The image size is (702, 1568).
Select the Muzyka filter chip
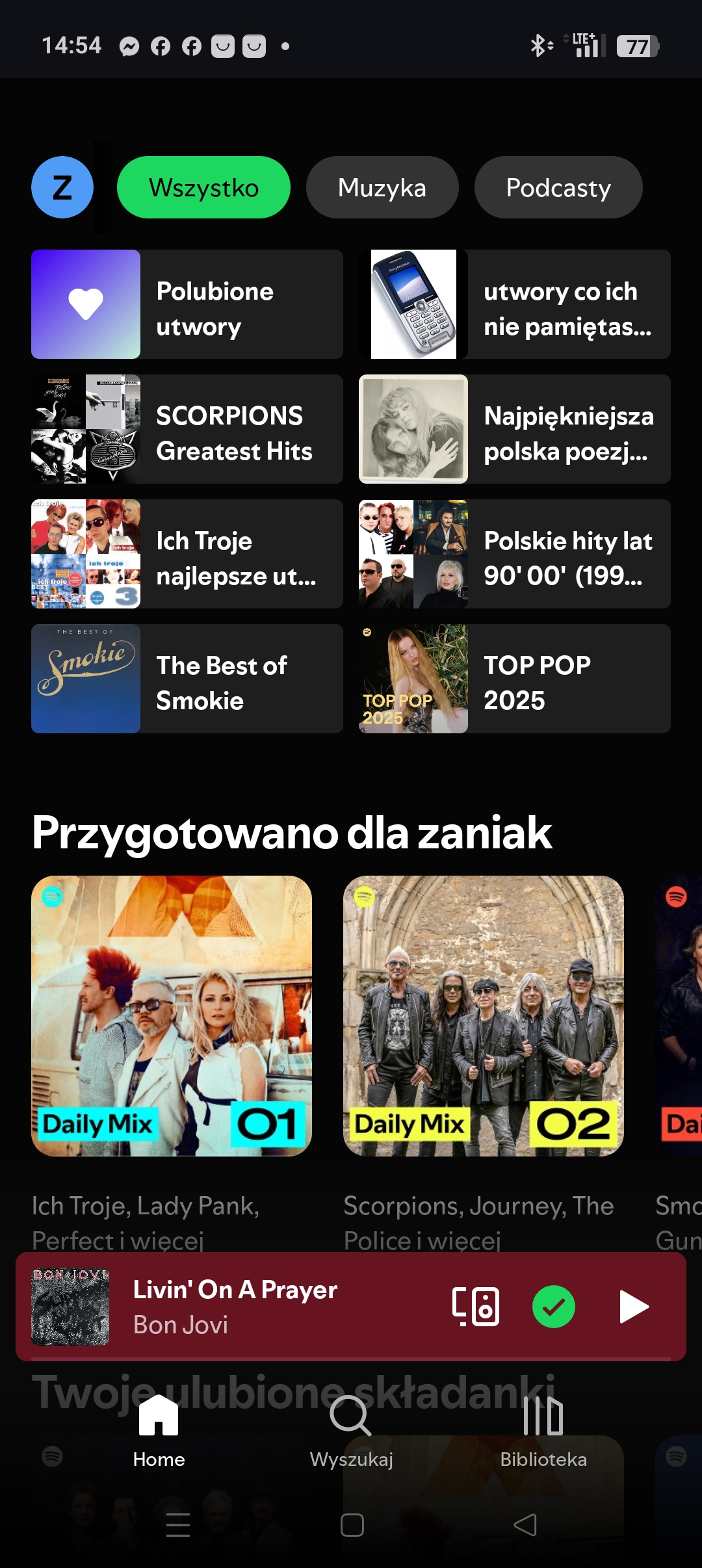382,187
